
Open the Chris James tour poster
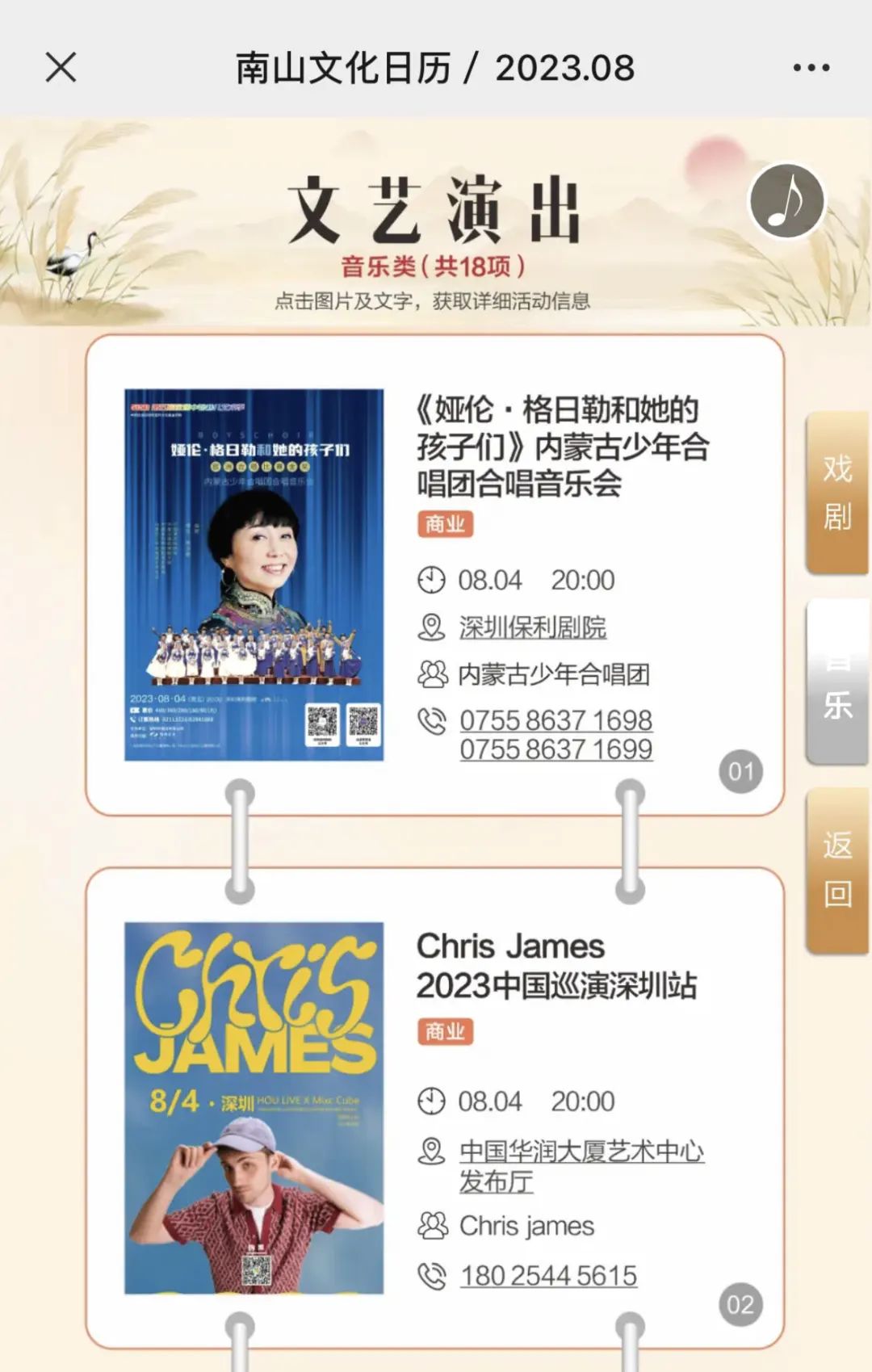(x=254, y=1108)
